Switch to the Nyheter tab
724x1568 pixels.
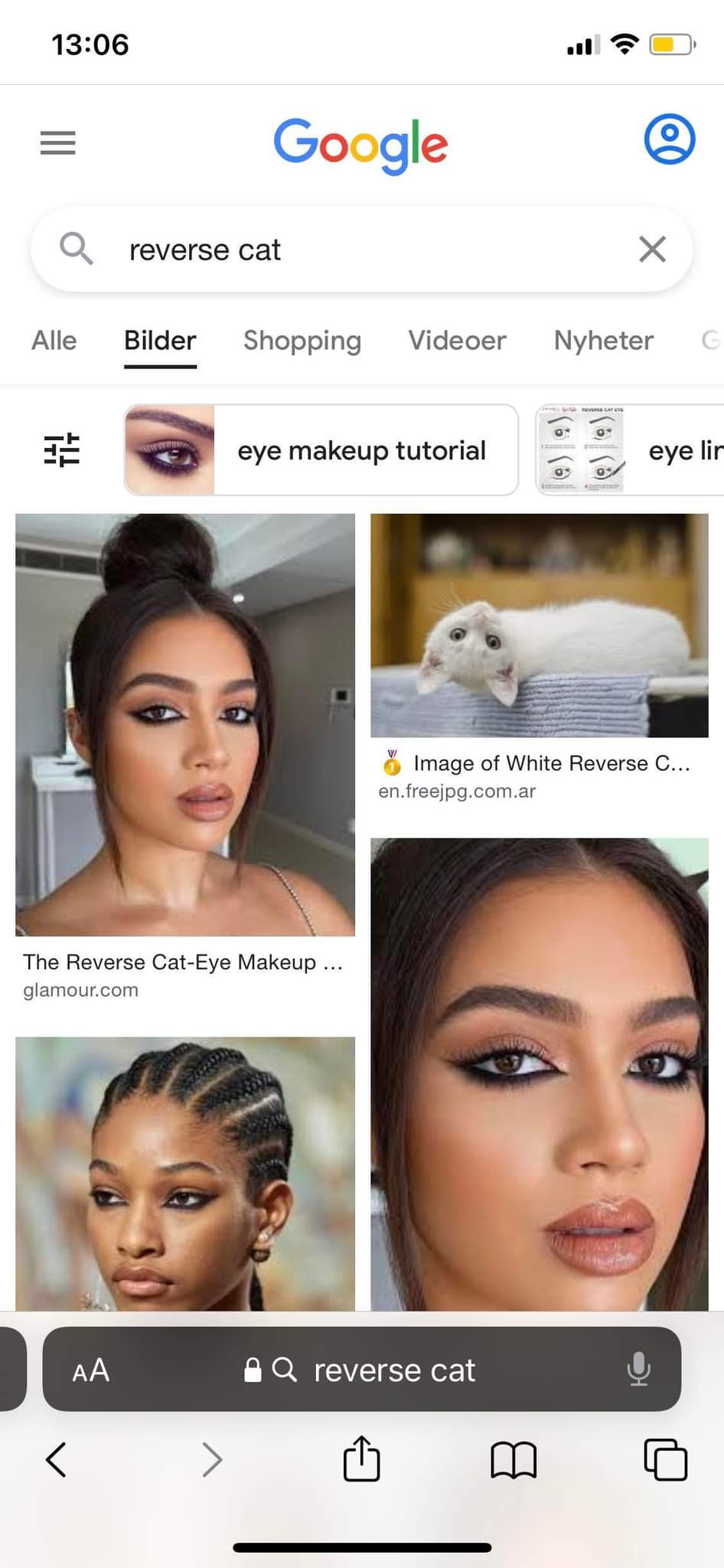[604, 340]
